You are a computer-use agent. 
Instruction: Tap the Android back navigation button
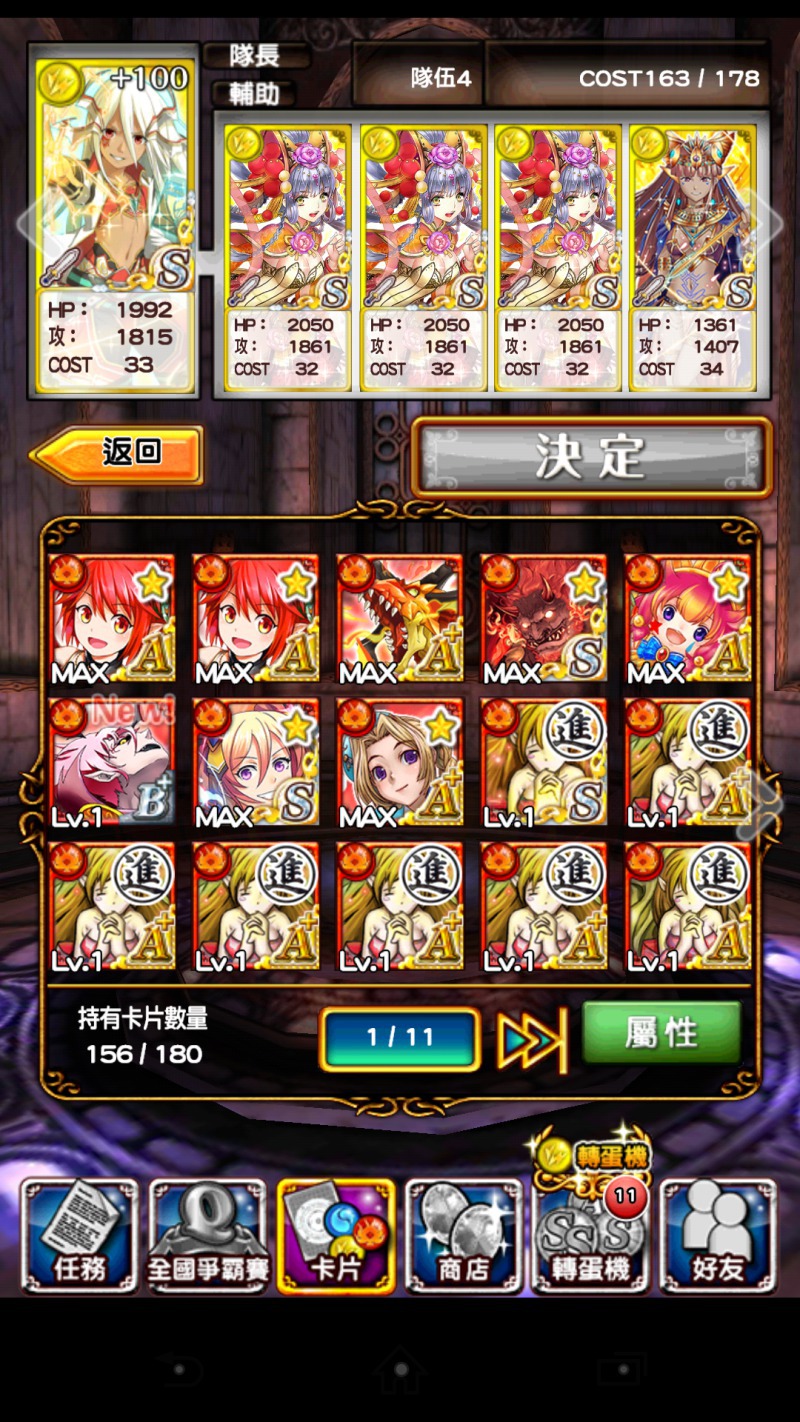pyautogui.click(x=182, y=1367)
